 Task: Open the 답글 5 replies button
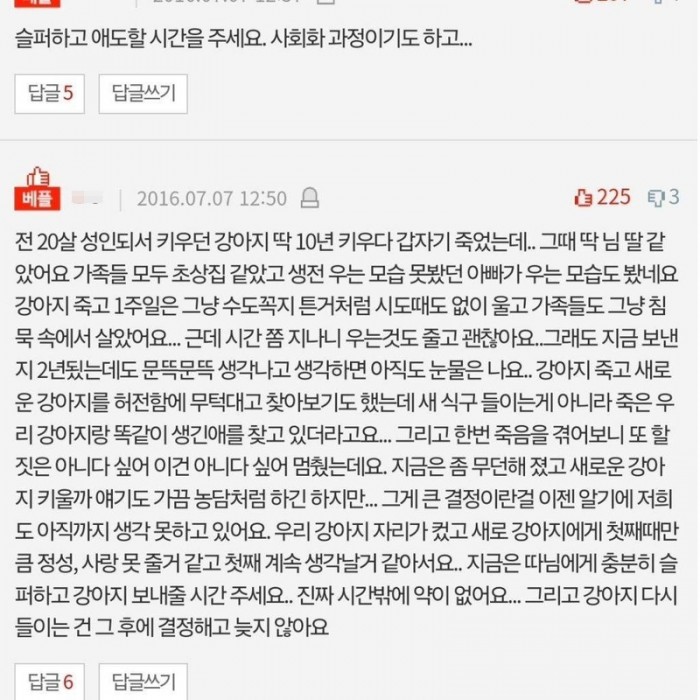(49, 93)
